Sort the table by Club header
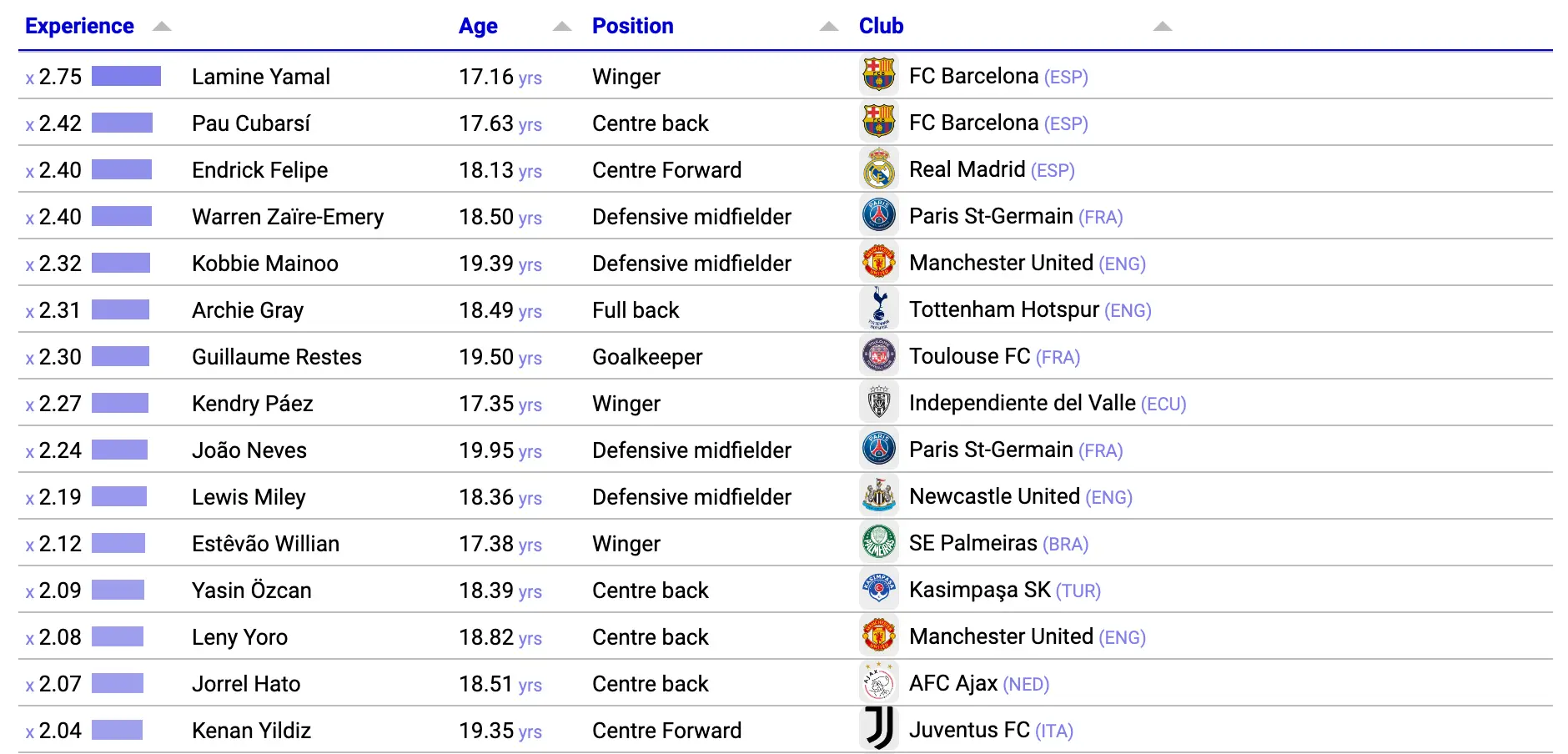The width and height of the screenshot is (1568, 754). pos(881,26)
